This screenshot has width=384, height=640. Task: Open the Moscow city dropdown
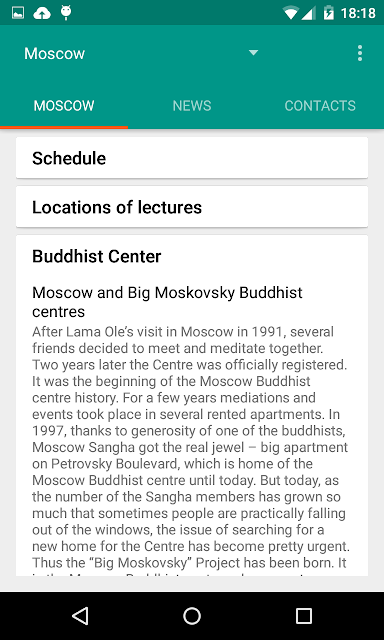pos(141,53)
